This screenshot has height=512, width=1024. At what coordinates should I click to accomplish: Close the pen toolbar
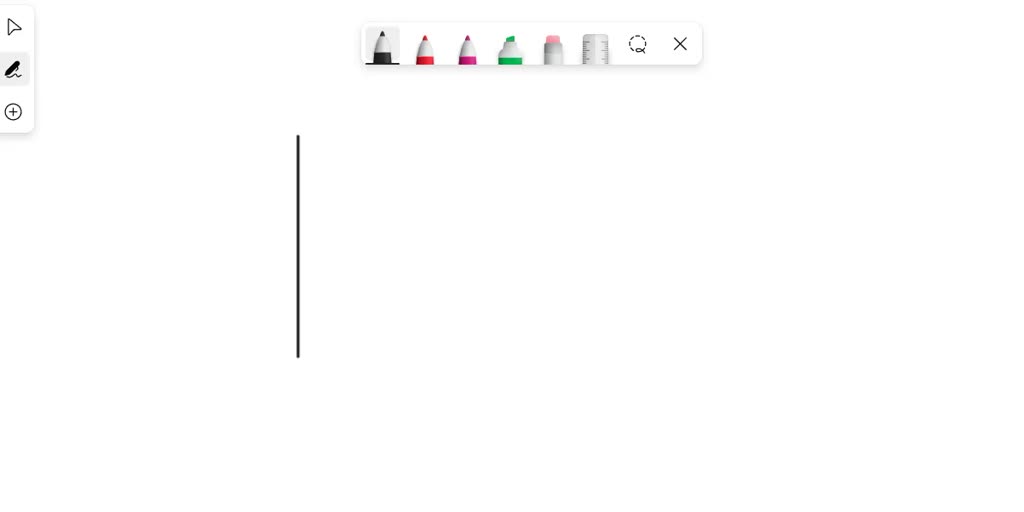coord(680,44)
